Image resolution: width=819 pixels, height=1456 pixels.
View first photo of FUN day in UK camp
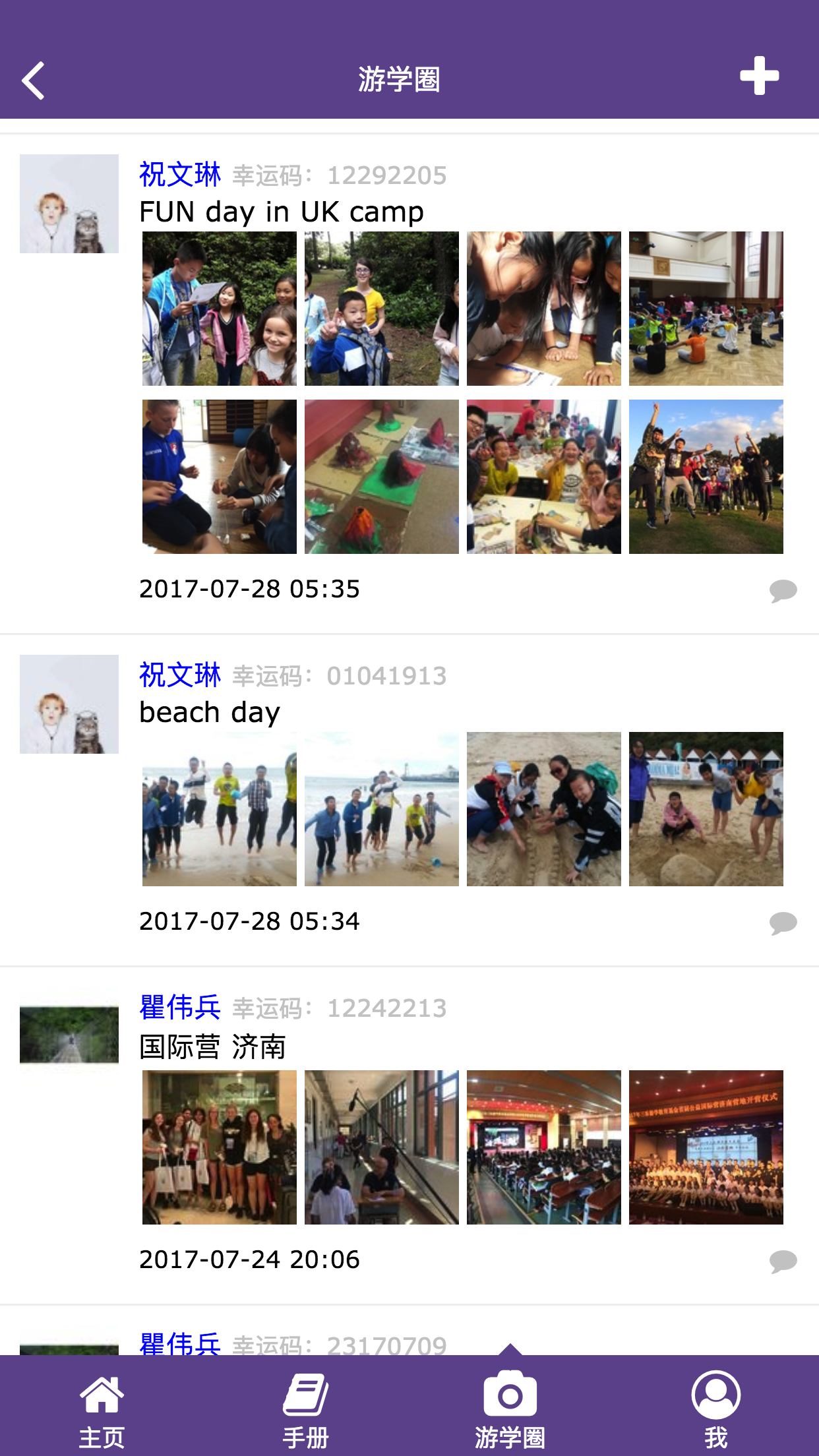click(219, 309)
